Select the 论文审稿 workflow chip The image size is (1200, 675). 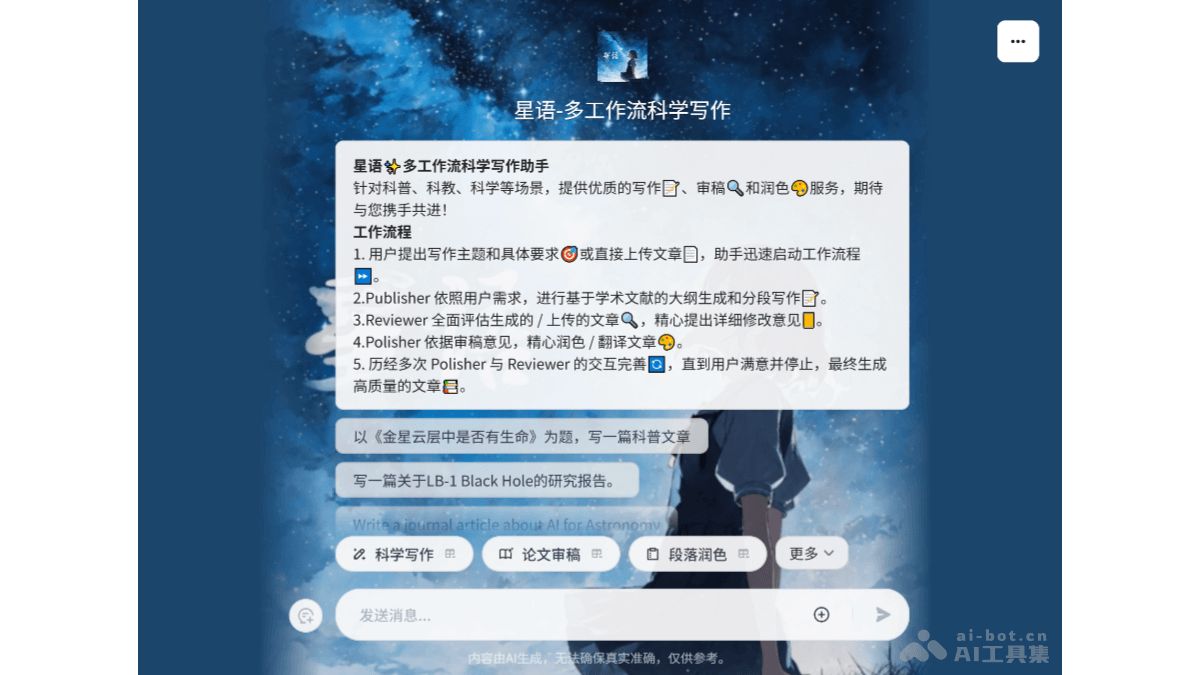pos(550,554)
